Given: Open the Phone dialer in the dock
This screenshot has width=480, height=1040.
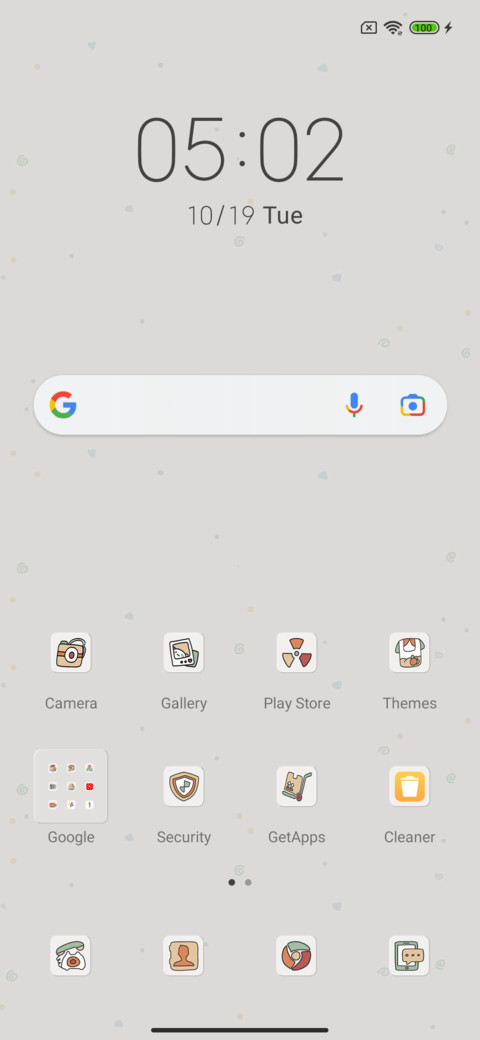Looking at the screenshot, I should [x=70, y=956].
